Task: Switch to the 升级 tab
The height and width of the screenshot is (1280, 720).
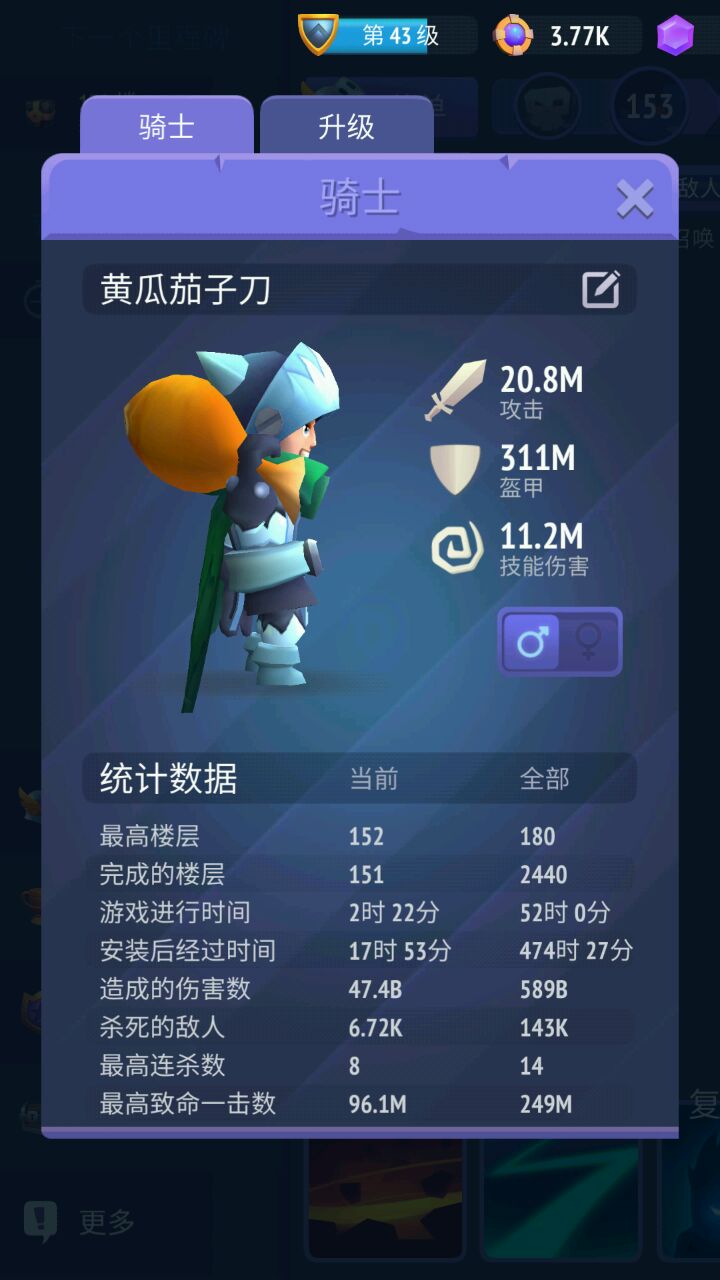Action: pos(346,127)
